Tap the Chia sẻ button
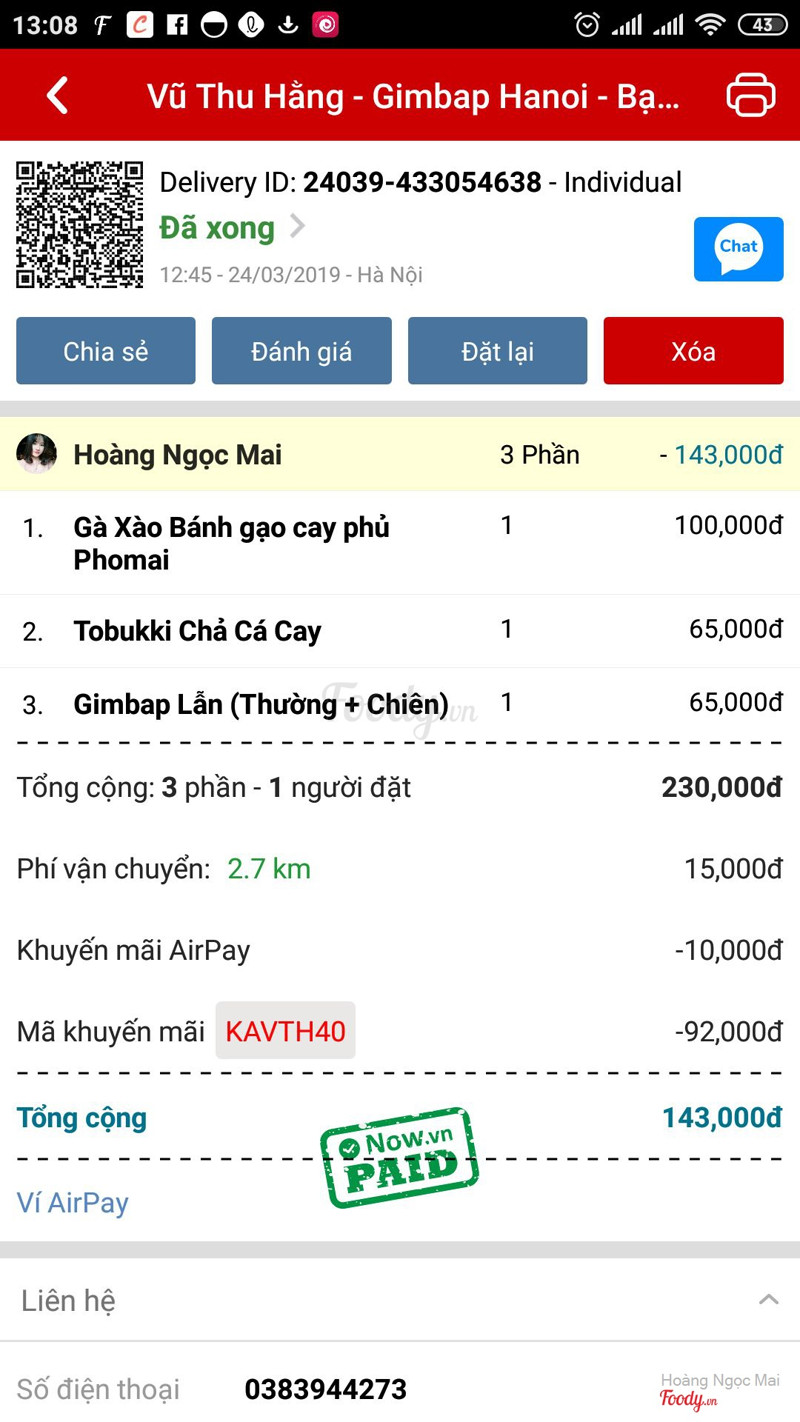The height and width of the screenshot is (1422, 800). tap(106, 351)
